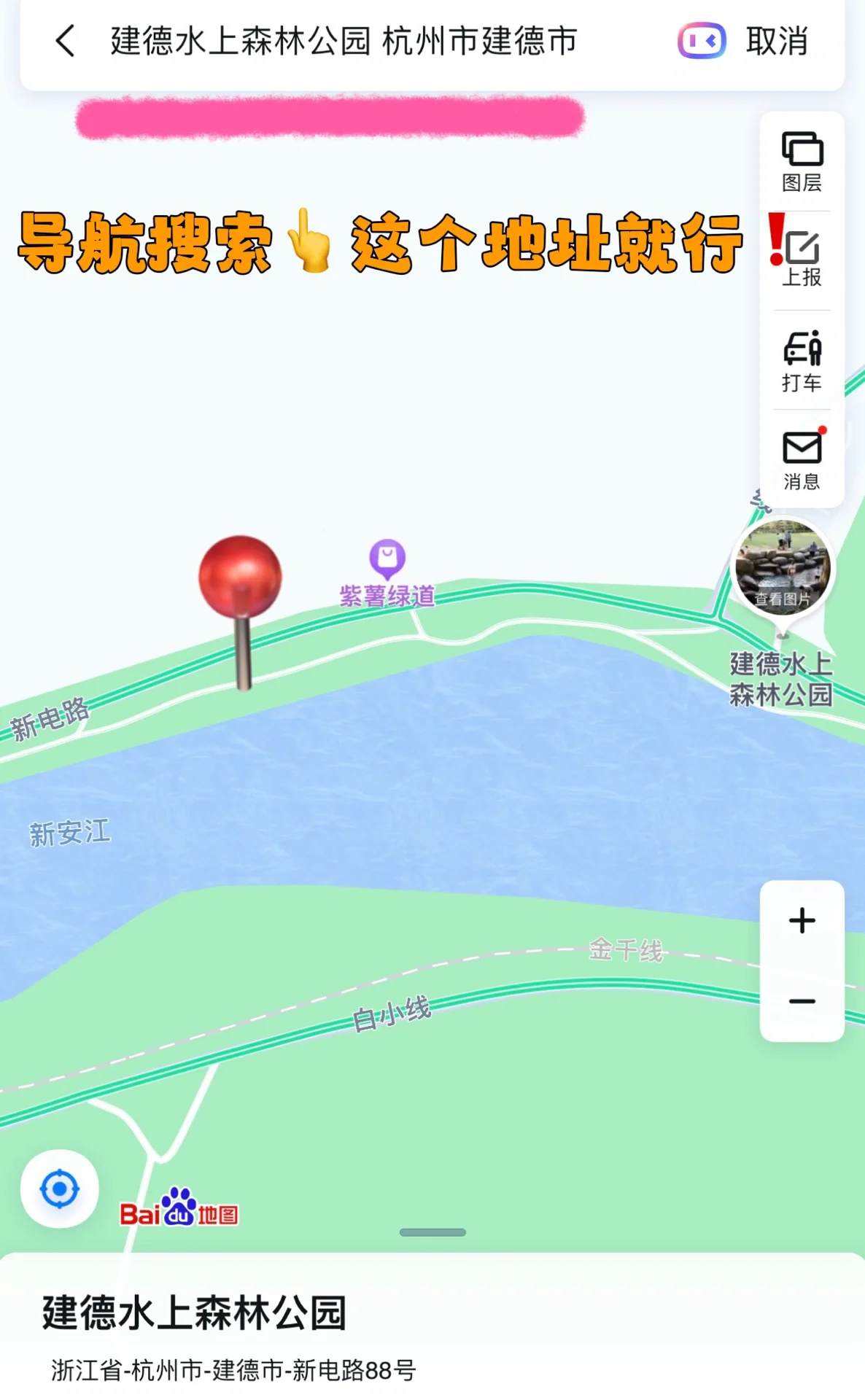Viewport: 865px width, 1400px height.
Task: Select the 紫薯绿道 map marker
Action: point(387,559)
